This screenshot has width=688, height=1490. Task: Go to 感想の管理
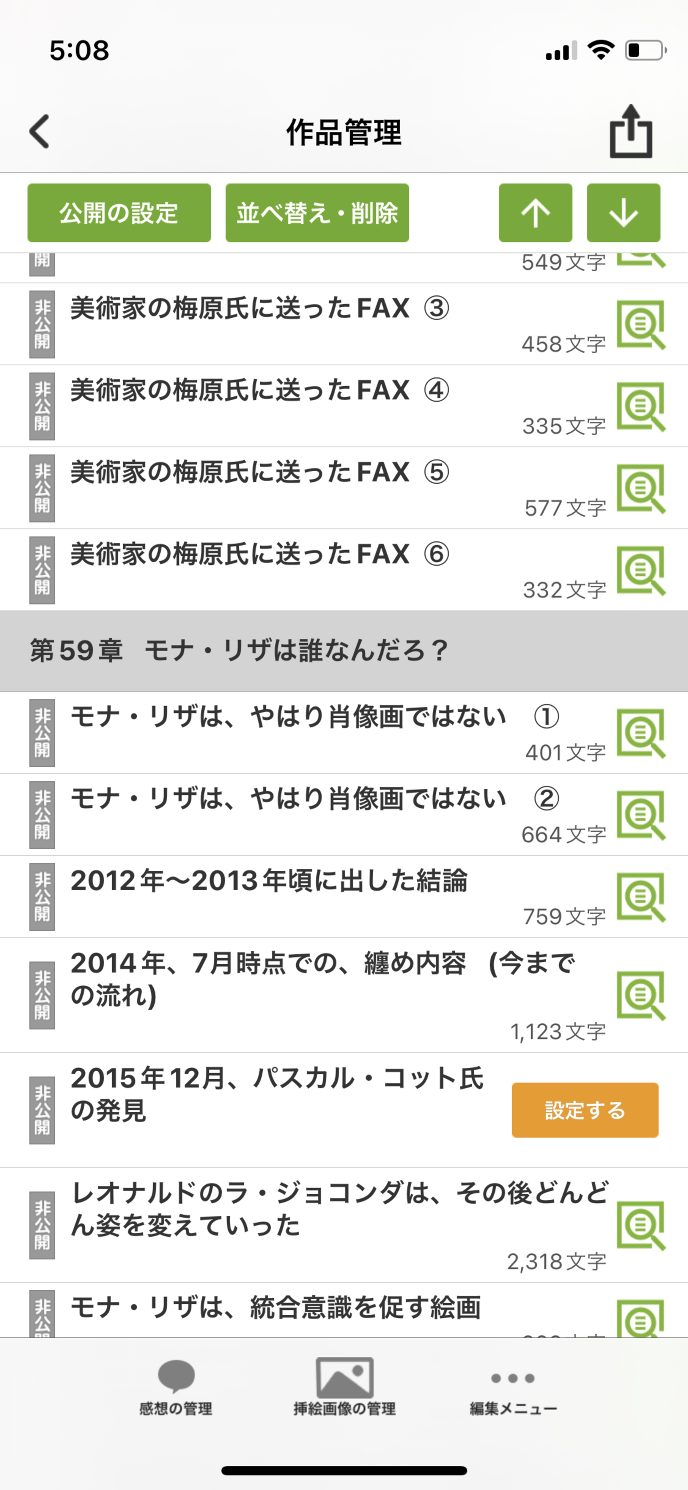coord(176,1389)
